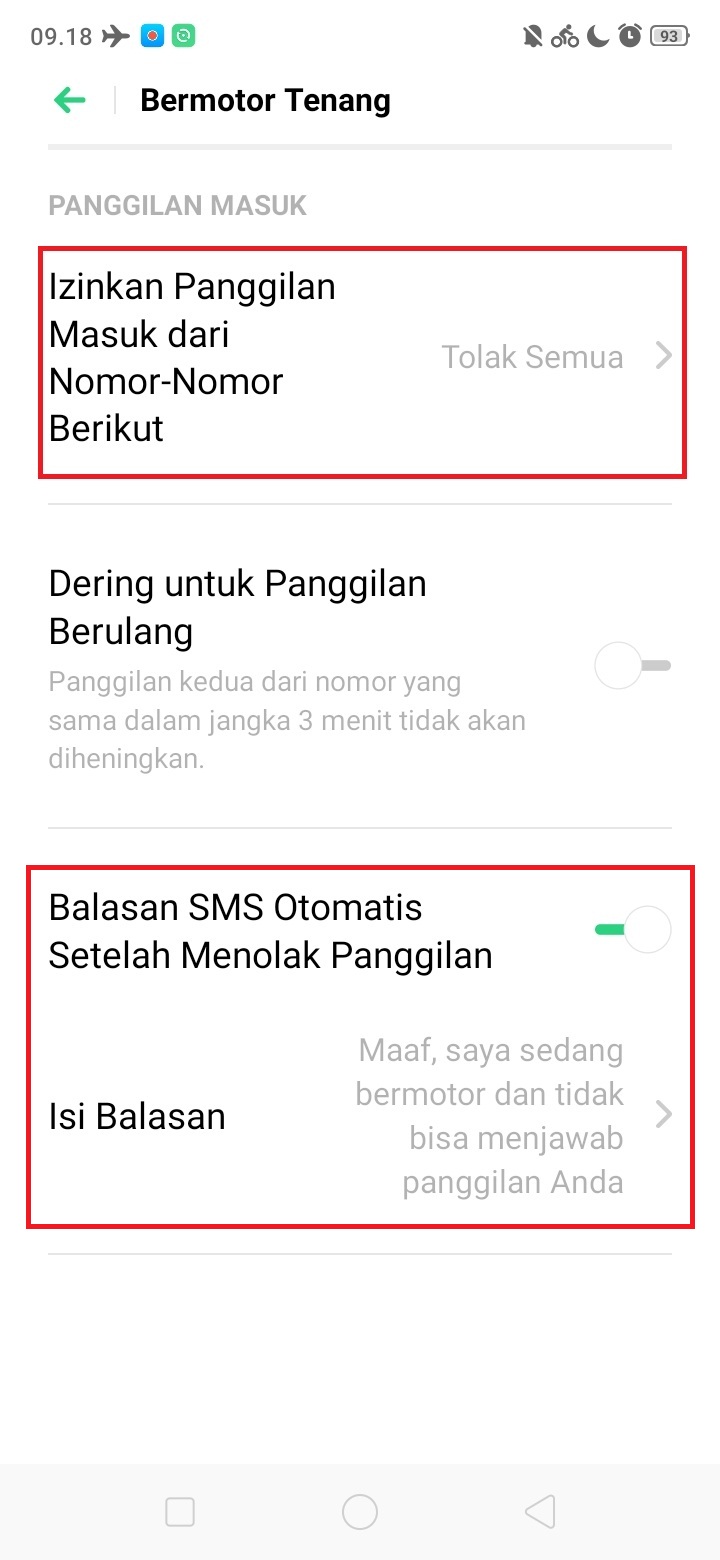
Task: Enable Dering untuk Panggilan Berulang
Action: (x=632, y=666)
